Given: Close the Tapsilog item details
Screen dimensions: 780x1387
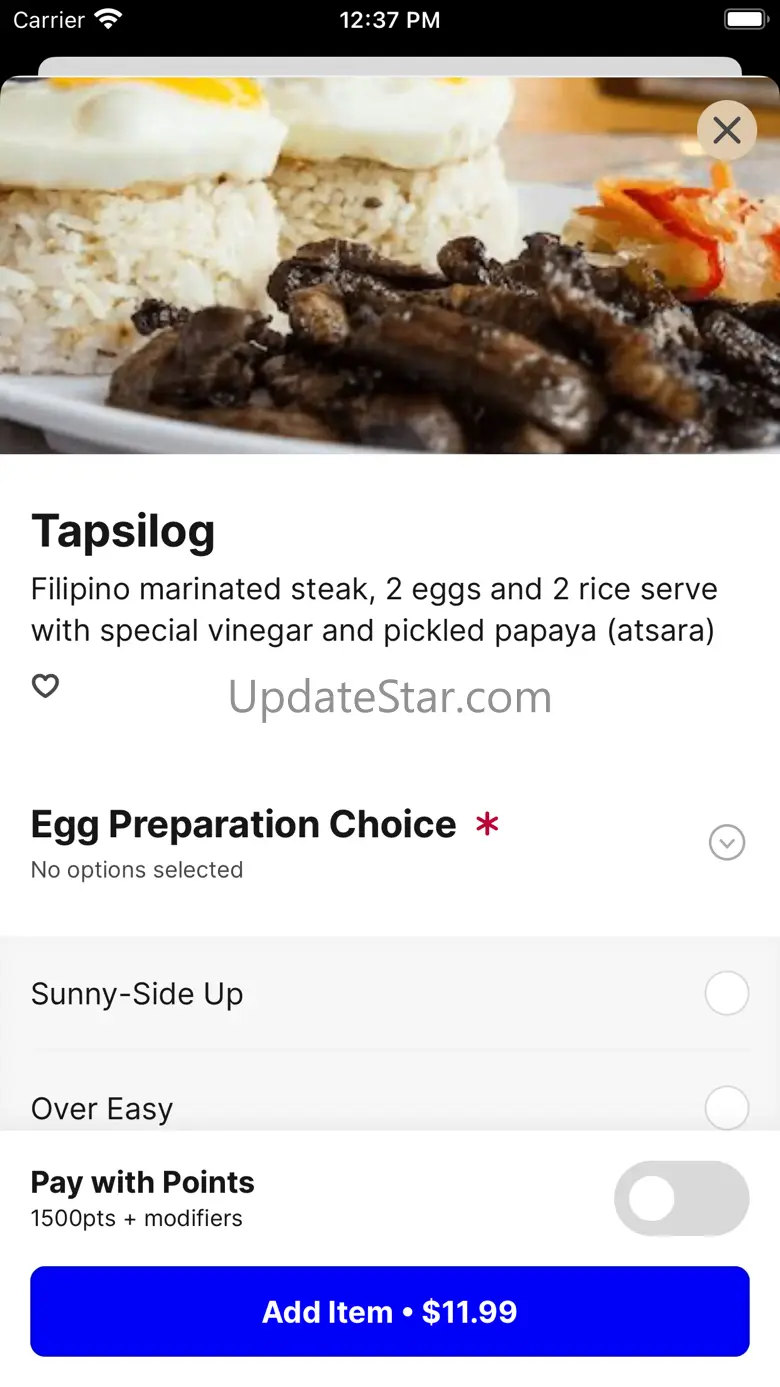Looking at the screenshot, I should click(x=727, y=130).
